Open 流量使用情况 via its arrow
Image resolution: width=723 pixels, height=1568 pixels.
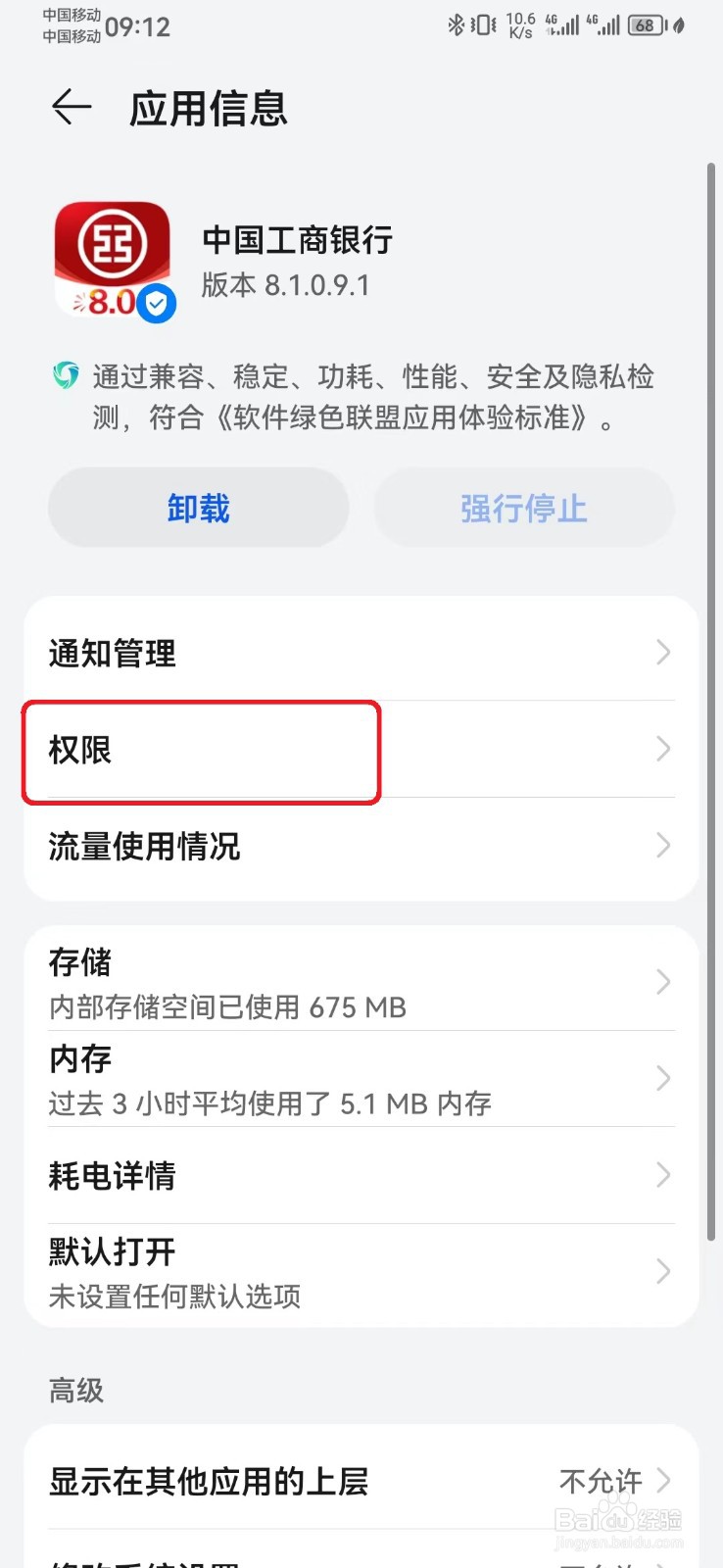pos(662,845)
